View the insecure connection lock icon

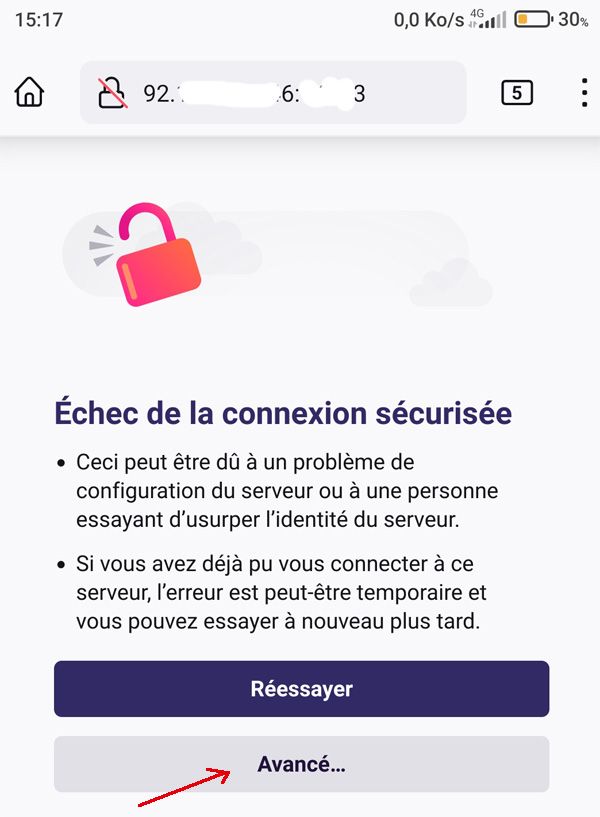tap(113, 93)
